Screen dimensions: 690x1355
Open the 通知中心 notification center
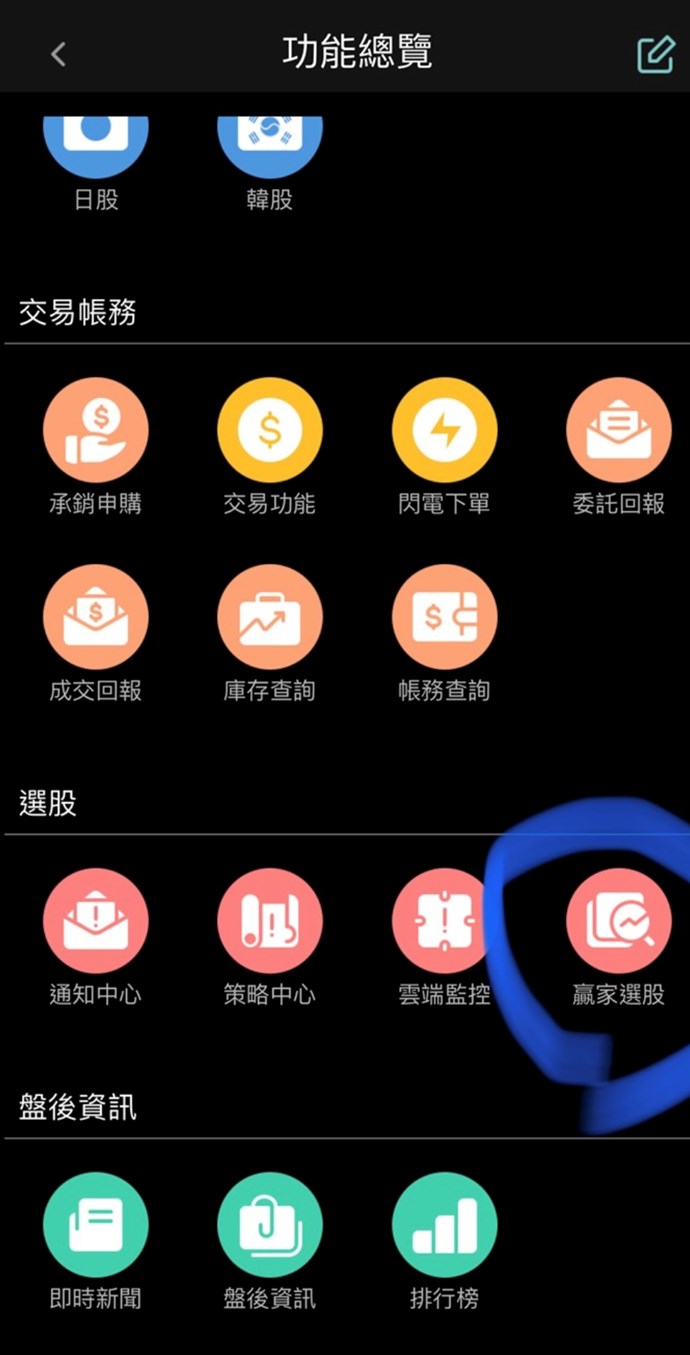(x=96, y=921)
